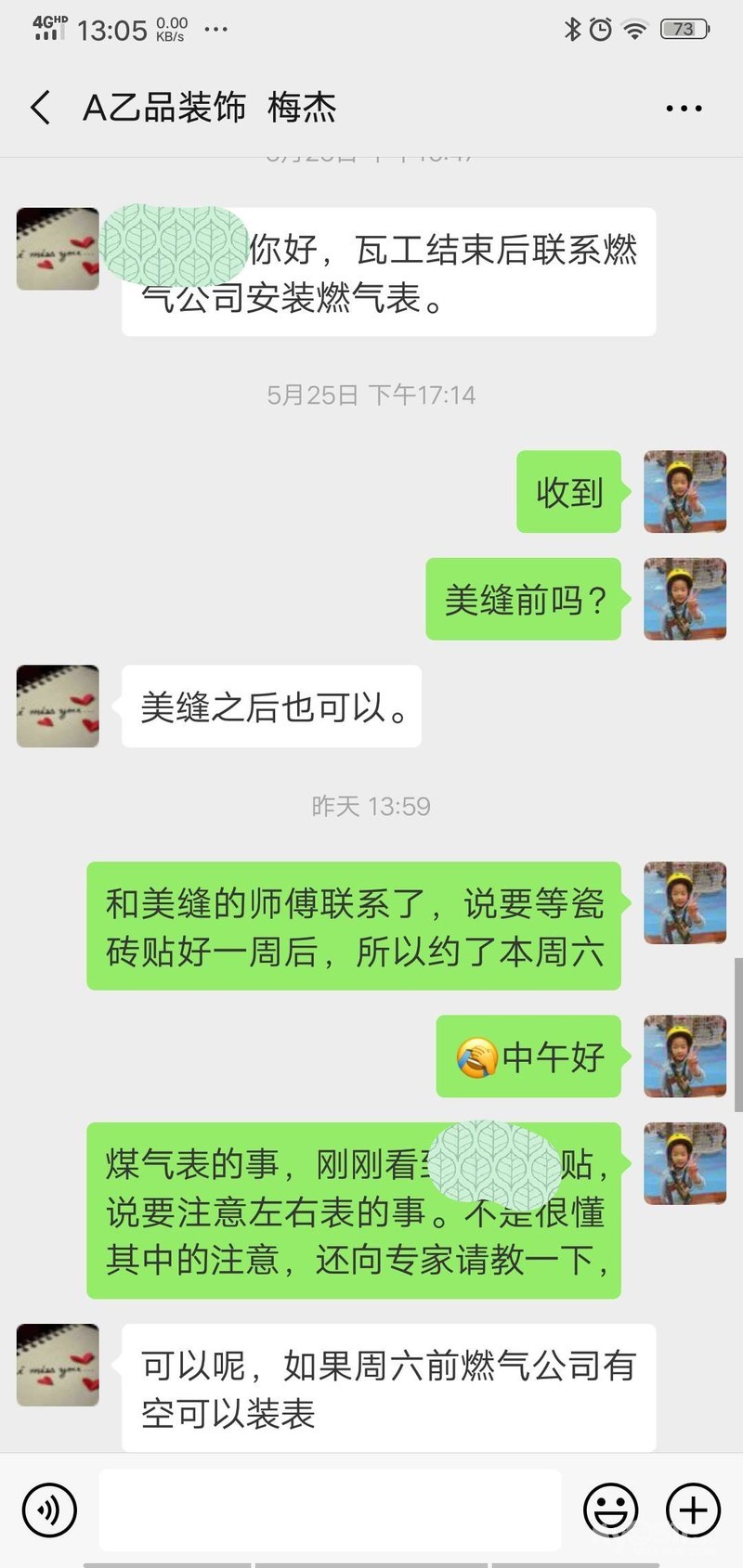Switch to voice message input
The image size is (743, 1568).
[x=49, y=1510]
